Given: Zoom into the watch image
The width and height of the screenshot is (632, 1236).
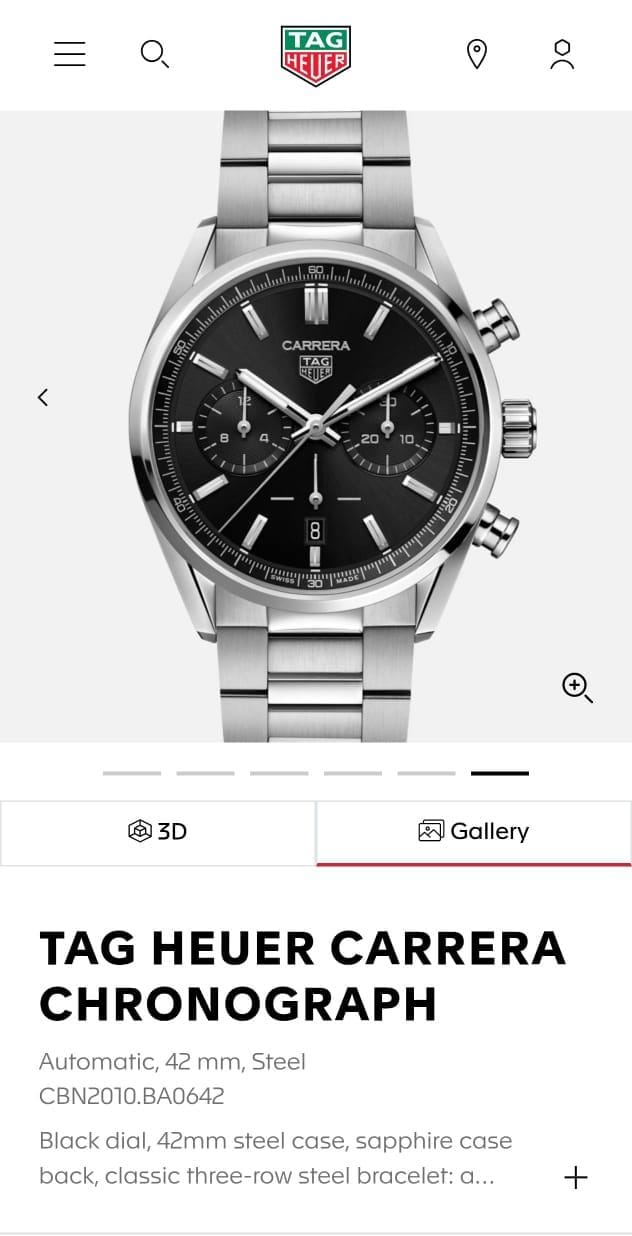Looking at the screenshot, I should pyautogui.click(x=577, y=687).
